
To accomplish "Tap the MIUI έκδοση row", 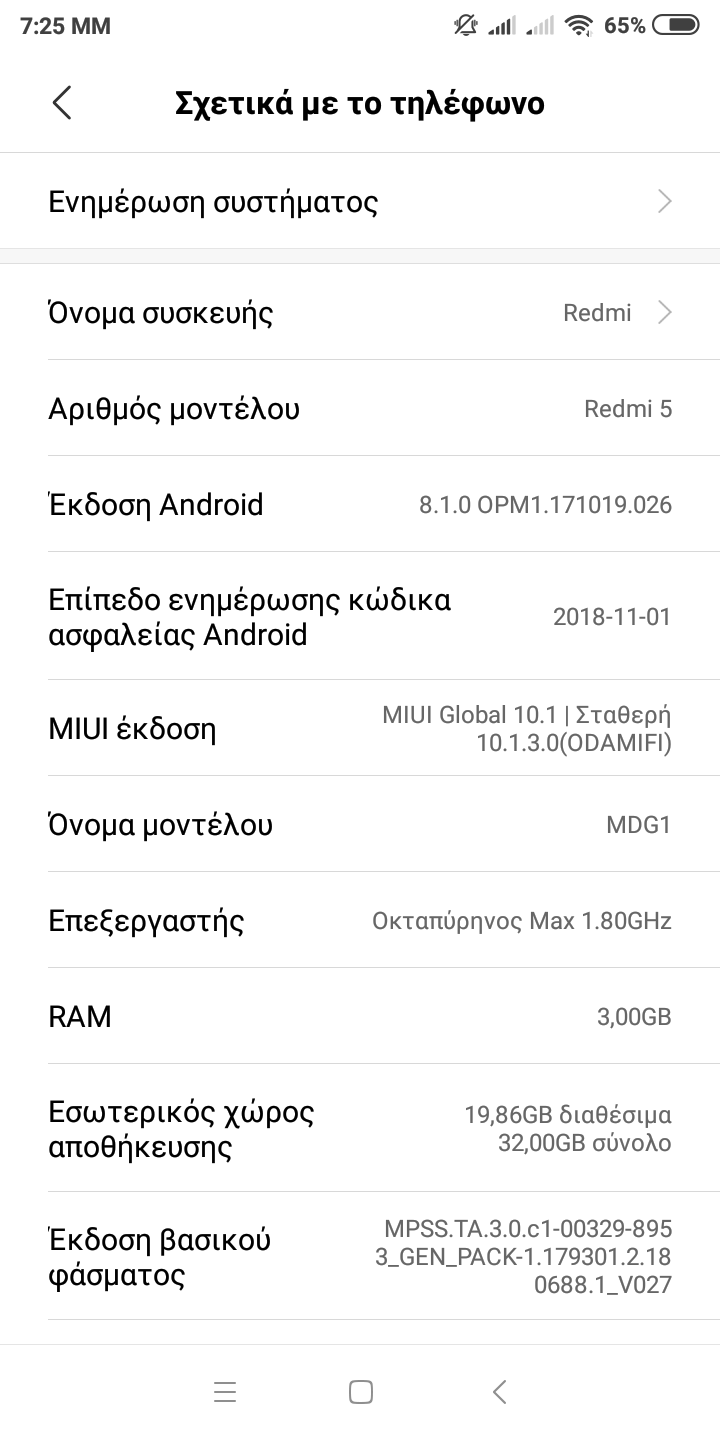I will [x=360, y=728].
